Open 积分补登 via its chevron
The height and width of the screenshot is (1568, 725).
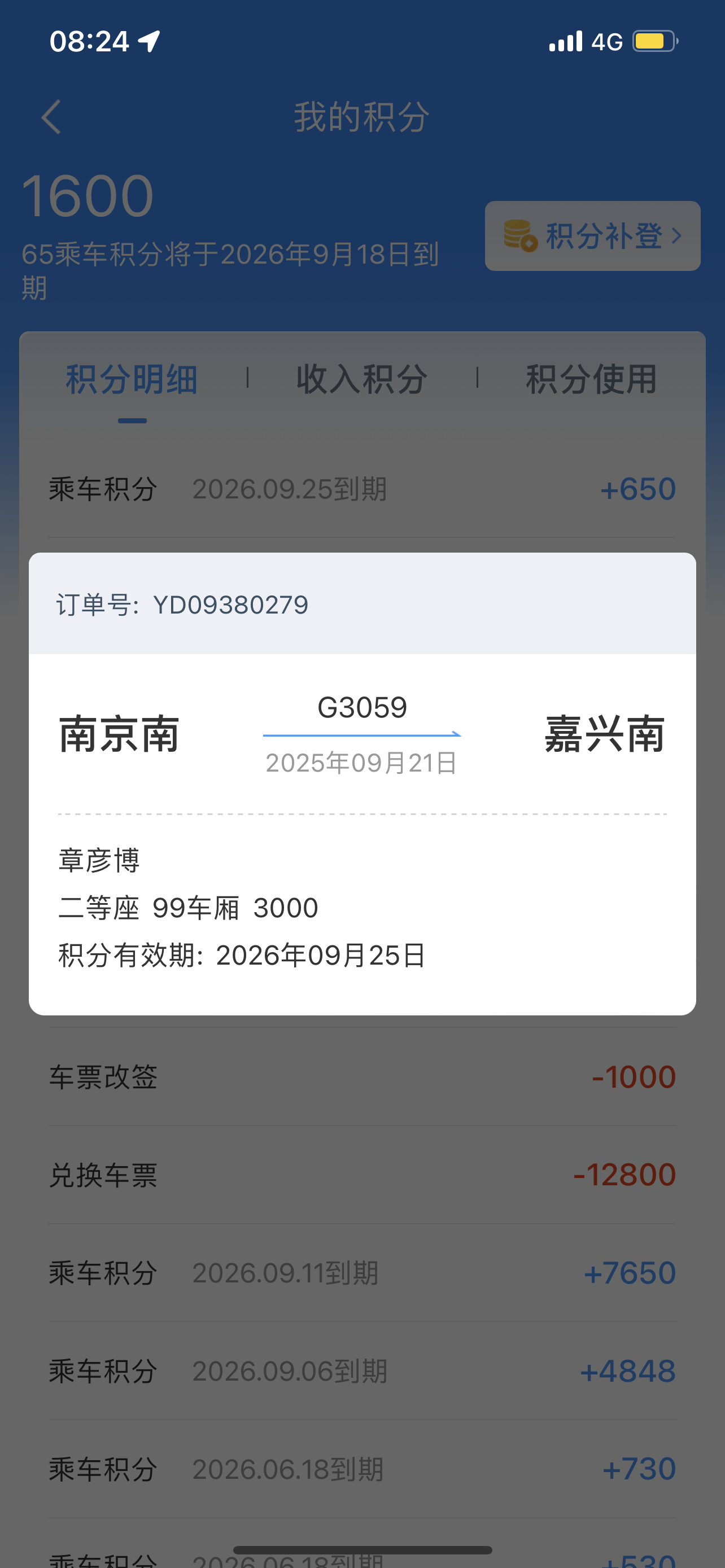point(678,236)
